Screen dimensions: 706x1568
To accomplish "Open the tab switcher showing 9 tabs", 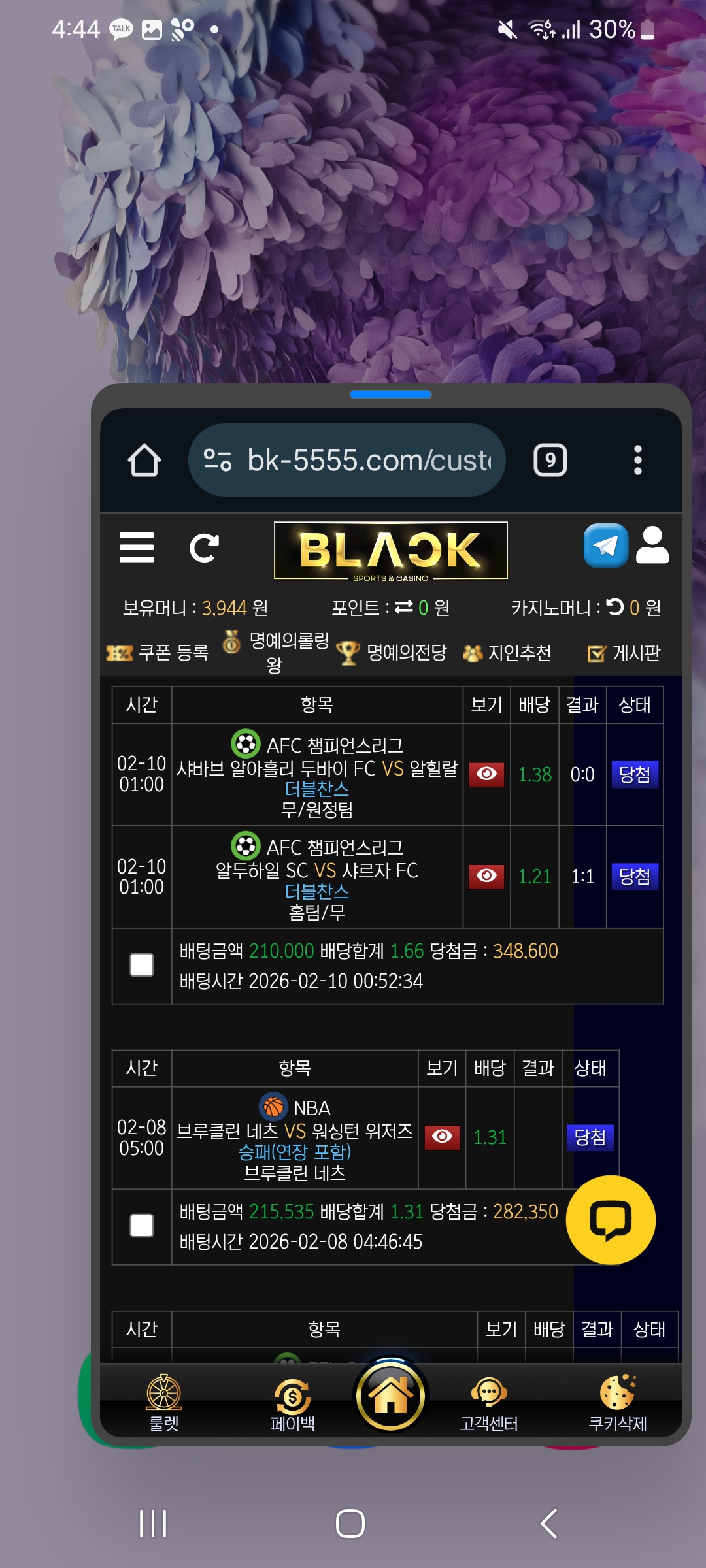I will [550, 461].
